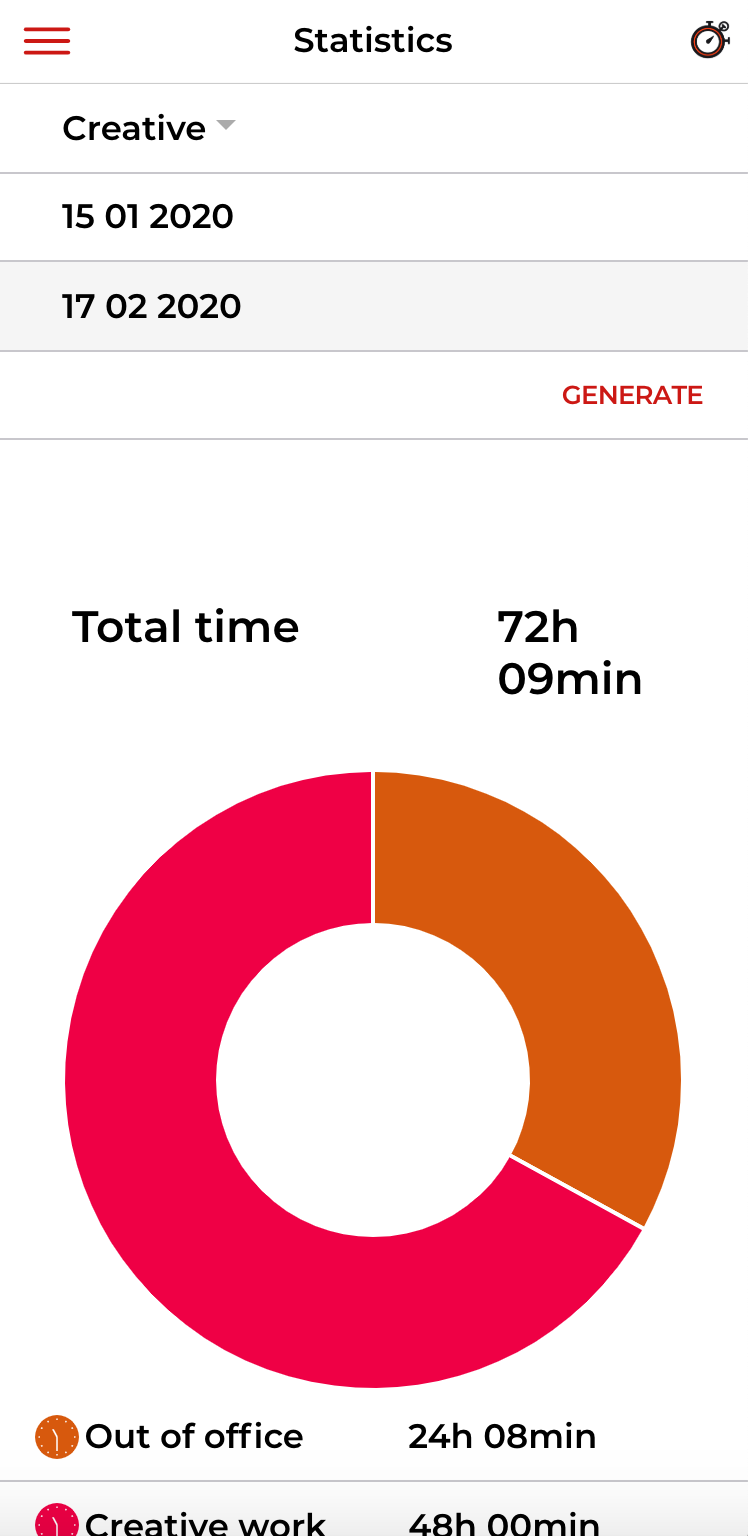Open the stopwatch timer icon
The height and width of the screenshot is (1536, 748).
pos(709,40)
